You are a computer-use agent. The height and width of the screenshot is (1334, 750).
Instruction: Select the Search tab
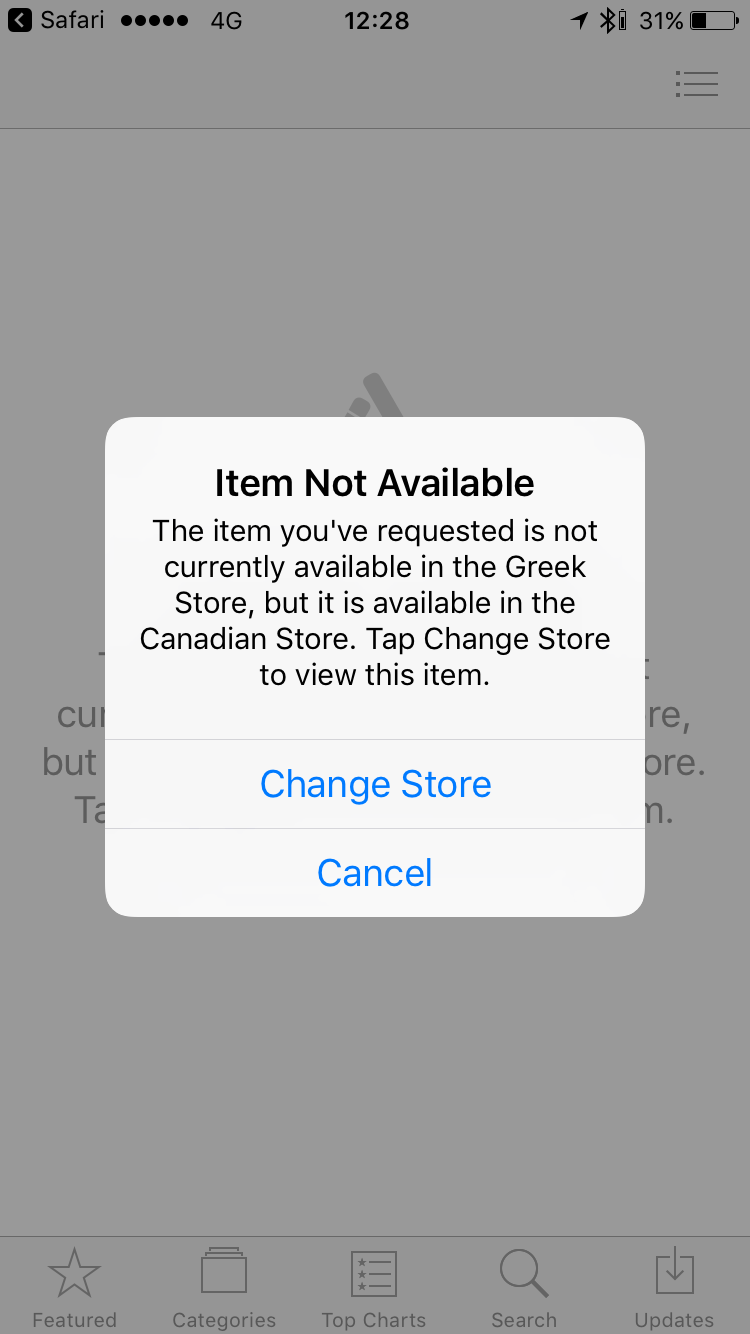click(x=524, y=1288)
